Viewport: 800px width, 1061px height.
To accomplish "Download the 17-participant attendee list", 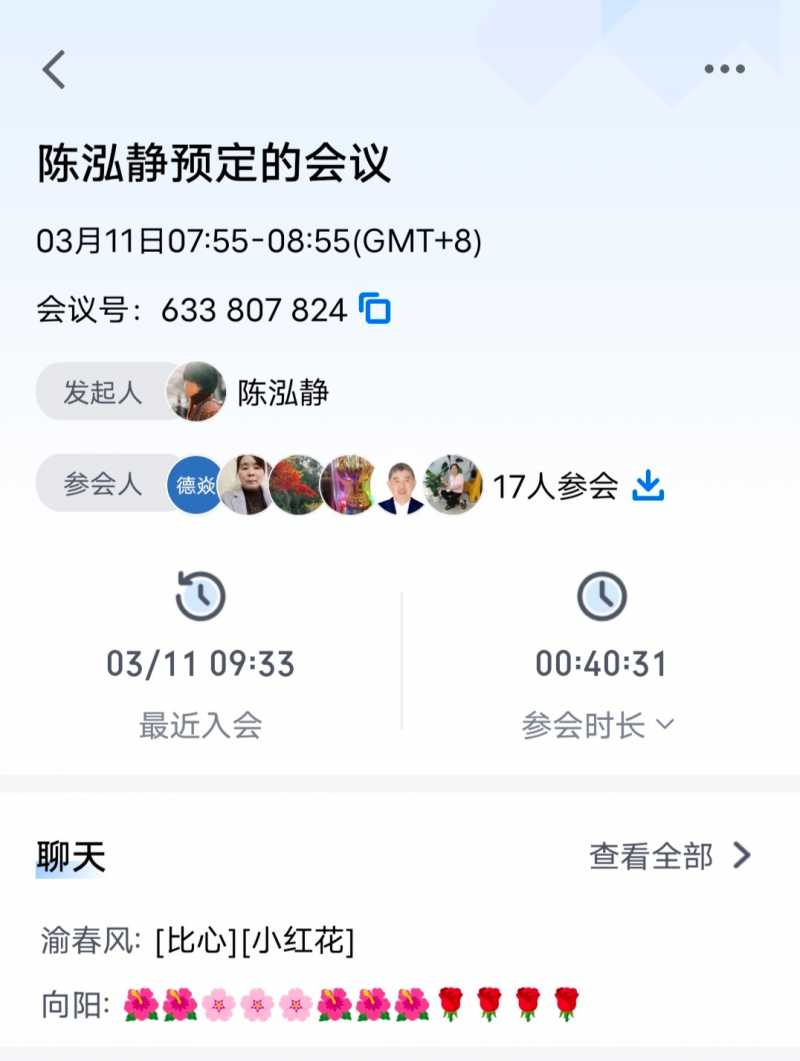I will [648, 486].
